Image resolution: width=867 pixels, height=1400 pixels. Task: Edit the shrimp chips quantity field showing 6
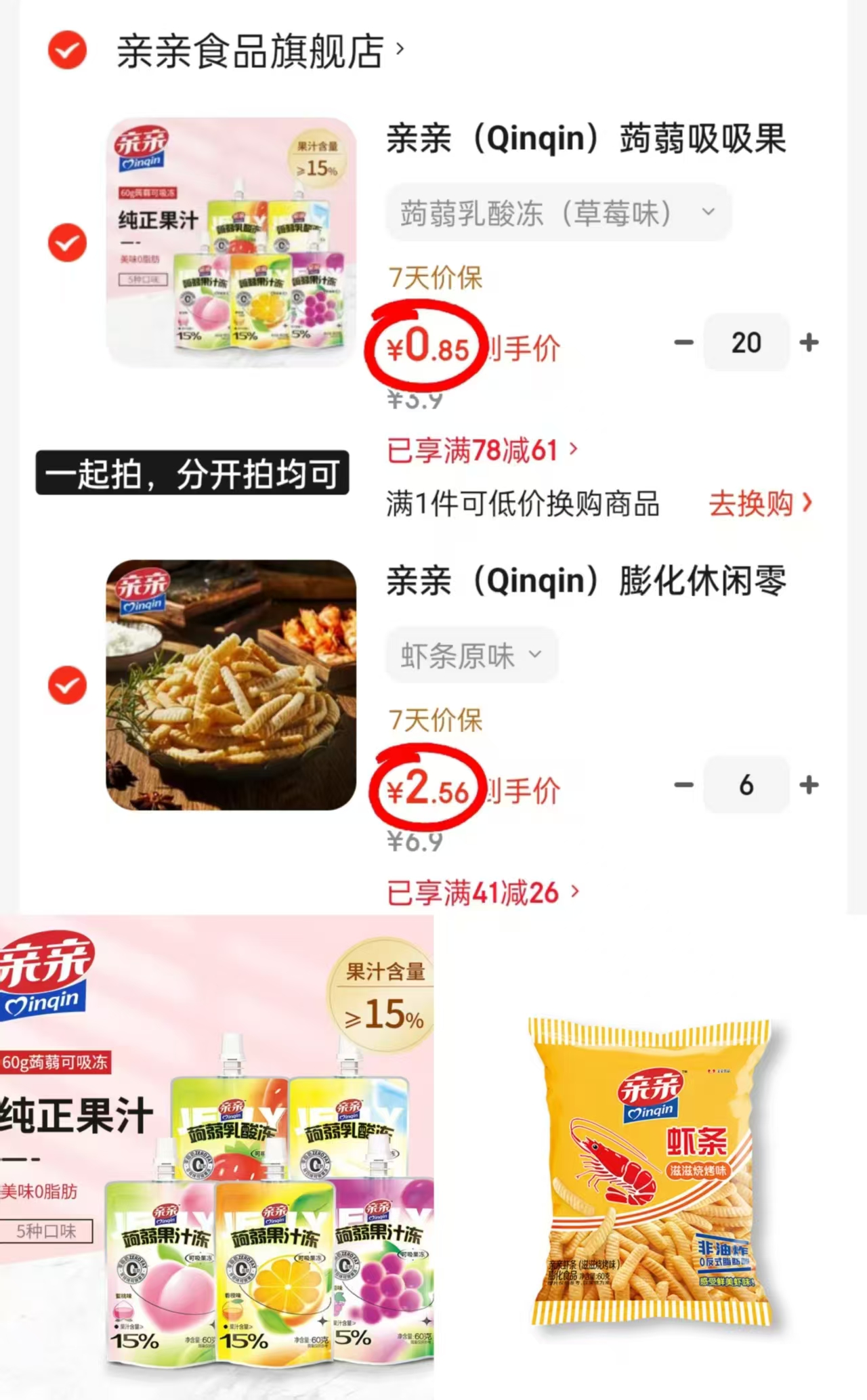(x=746, y=785)
